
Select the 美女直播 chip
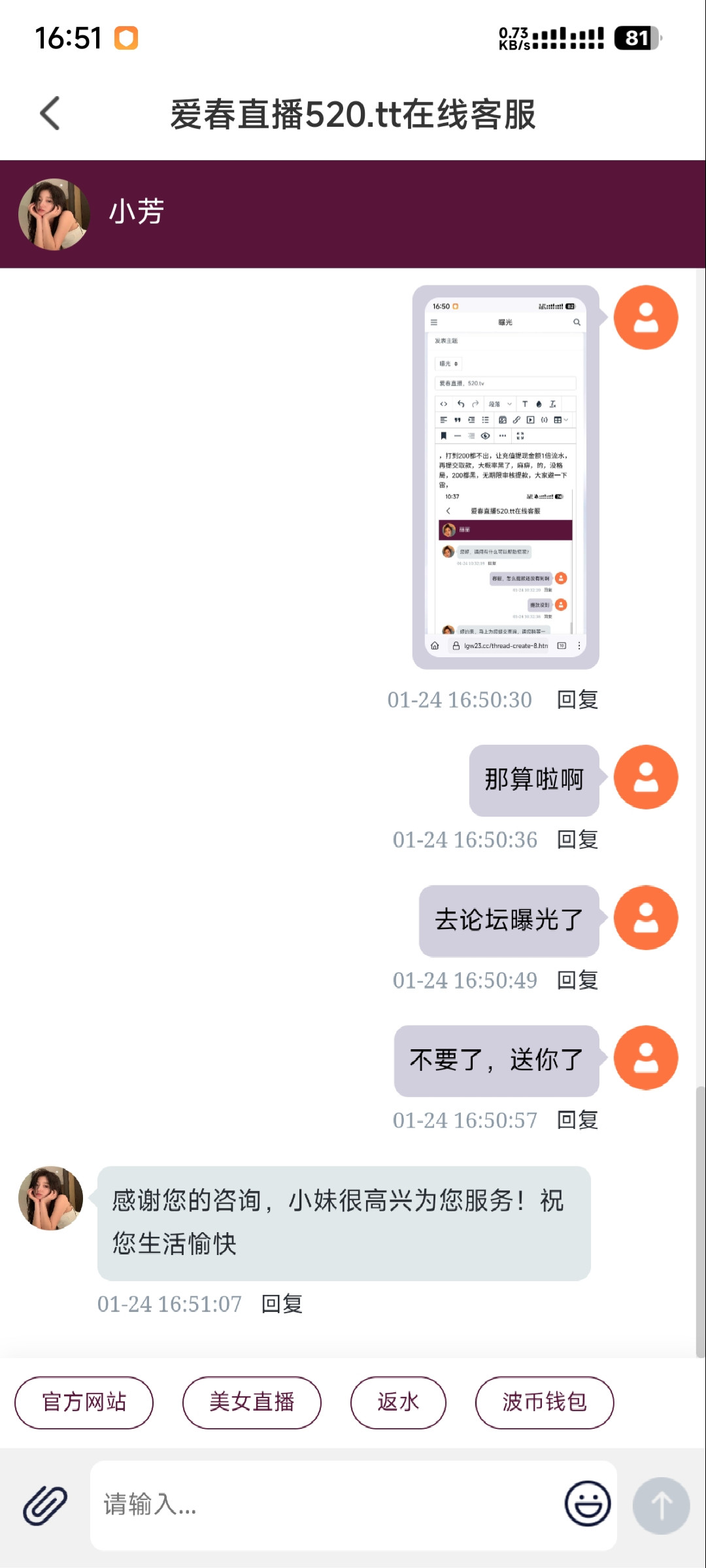252,1403
